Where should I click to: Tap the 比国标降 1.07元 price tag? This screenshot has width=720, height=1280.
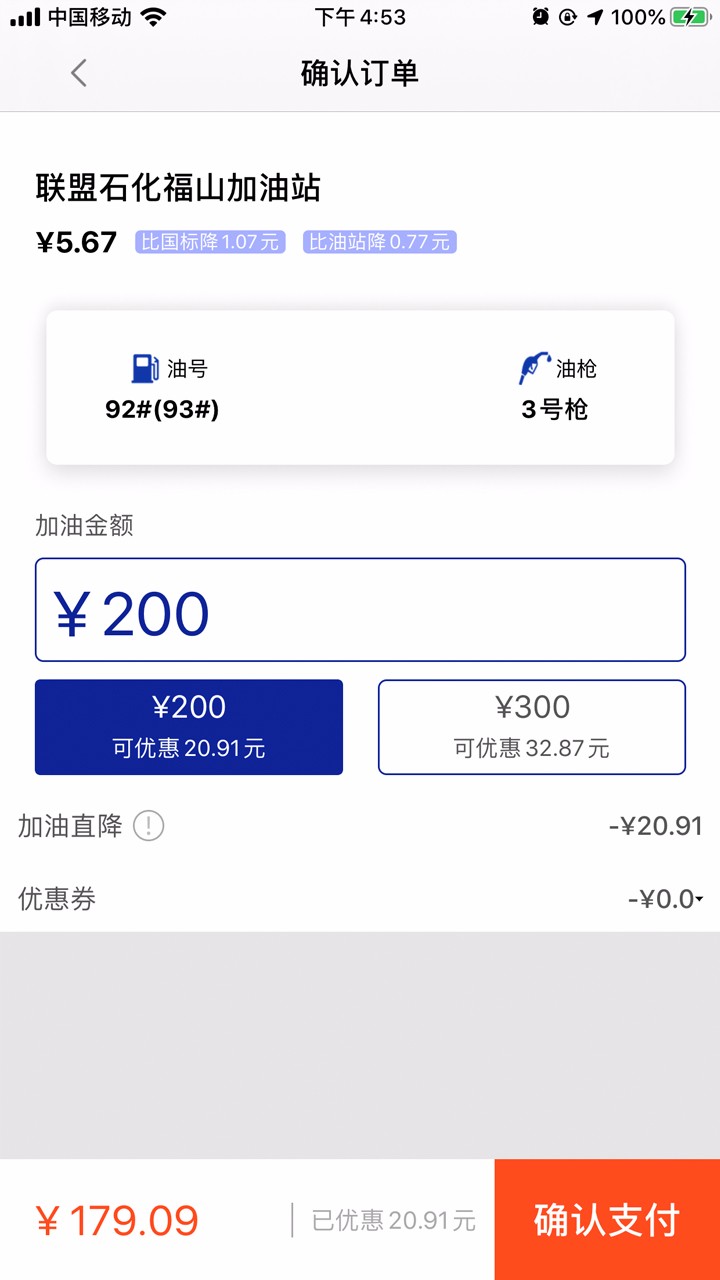pos(210,242)
